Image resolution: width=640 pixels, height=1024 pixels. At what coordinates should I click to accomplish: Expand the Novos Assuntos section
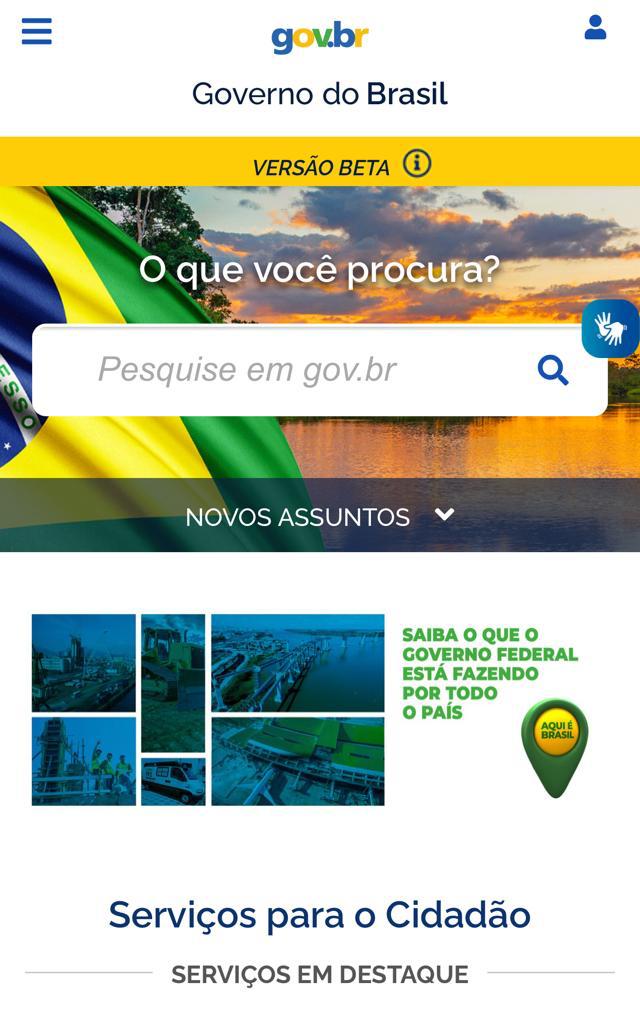click(x=320, y=516)
